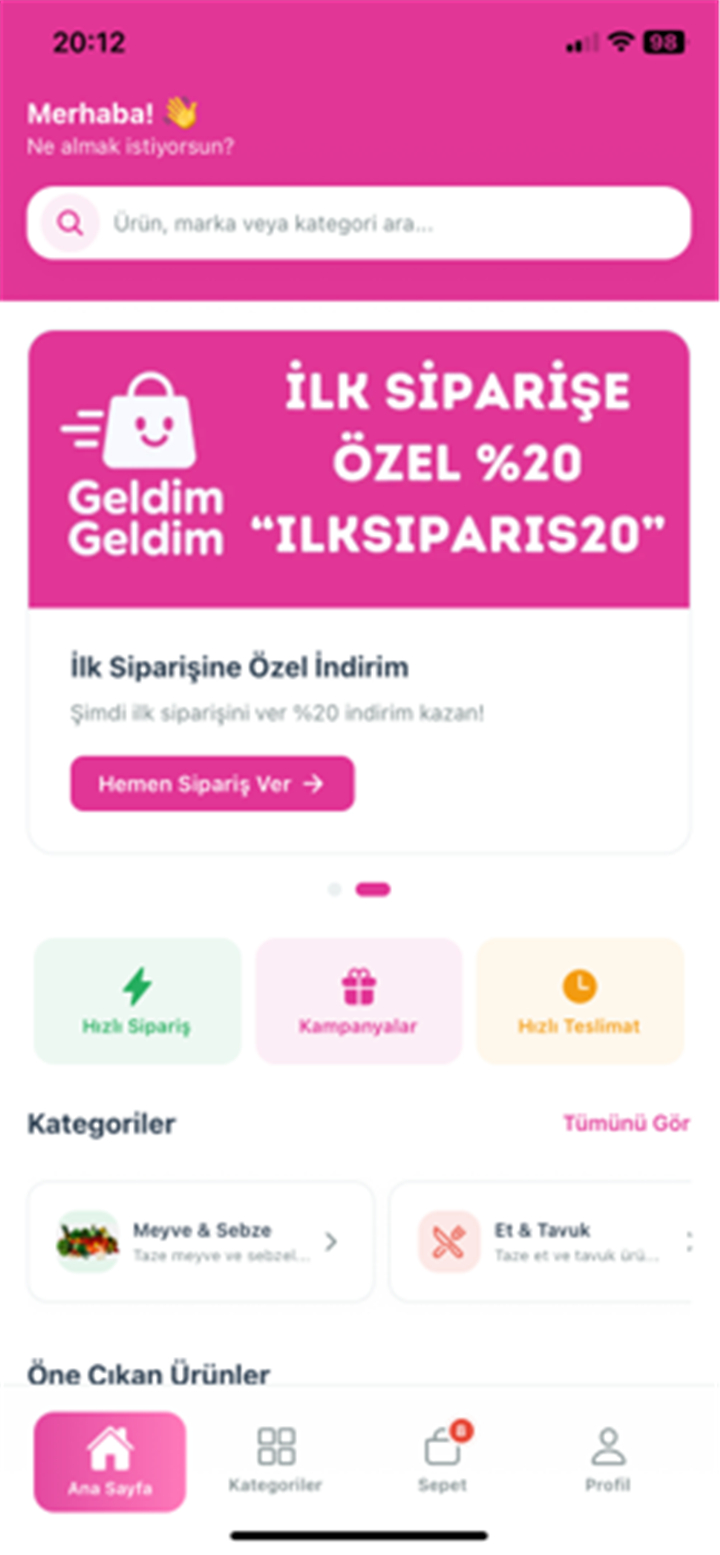Switch to the Kategoriler tab
The image size is (720, 1555).
[276, 1461]
